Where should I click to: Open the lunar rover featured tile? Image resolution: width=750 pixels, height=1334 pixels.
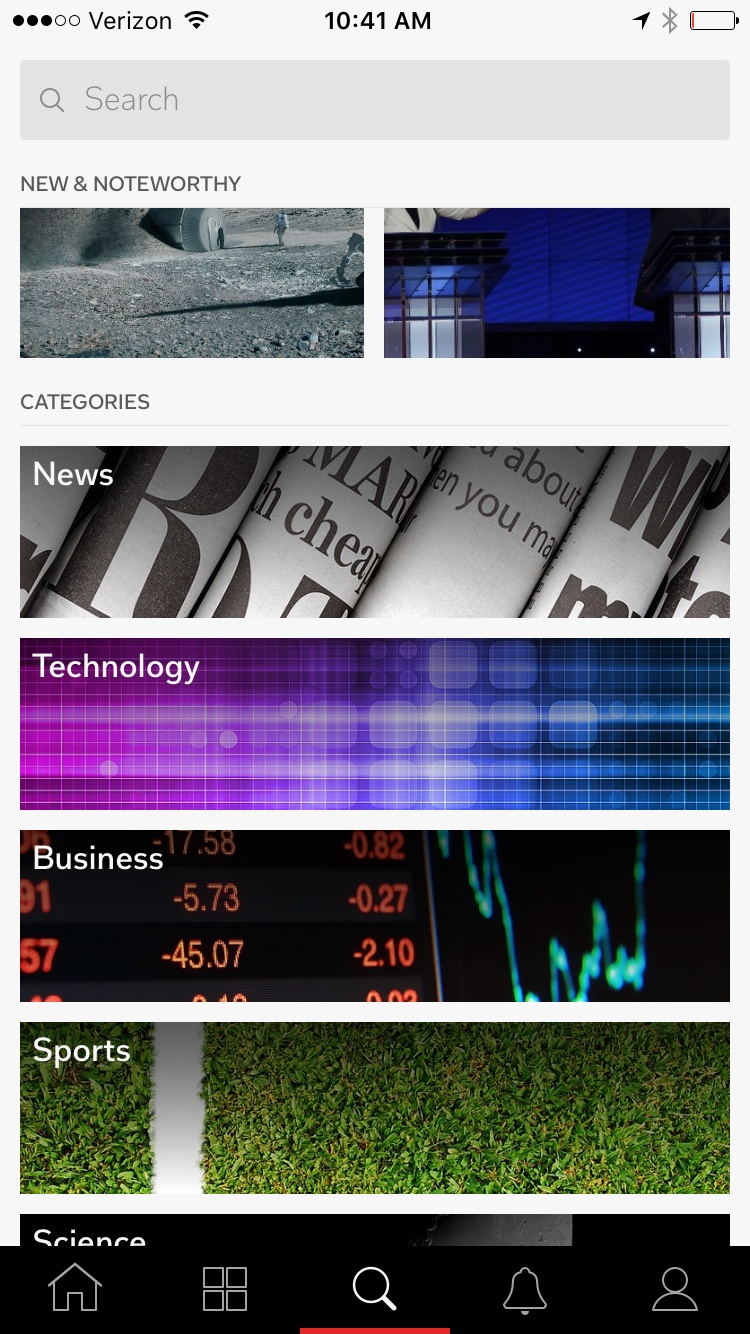[x=192, y=283]
